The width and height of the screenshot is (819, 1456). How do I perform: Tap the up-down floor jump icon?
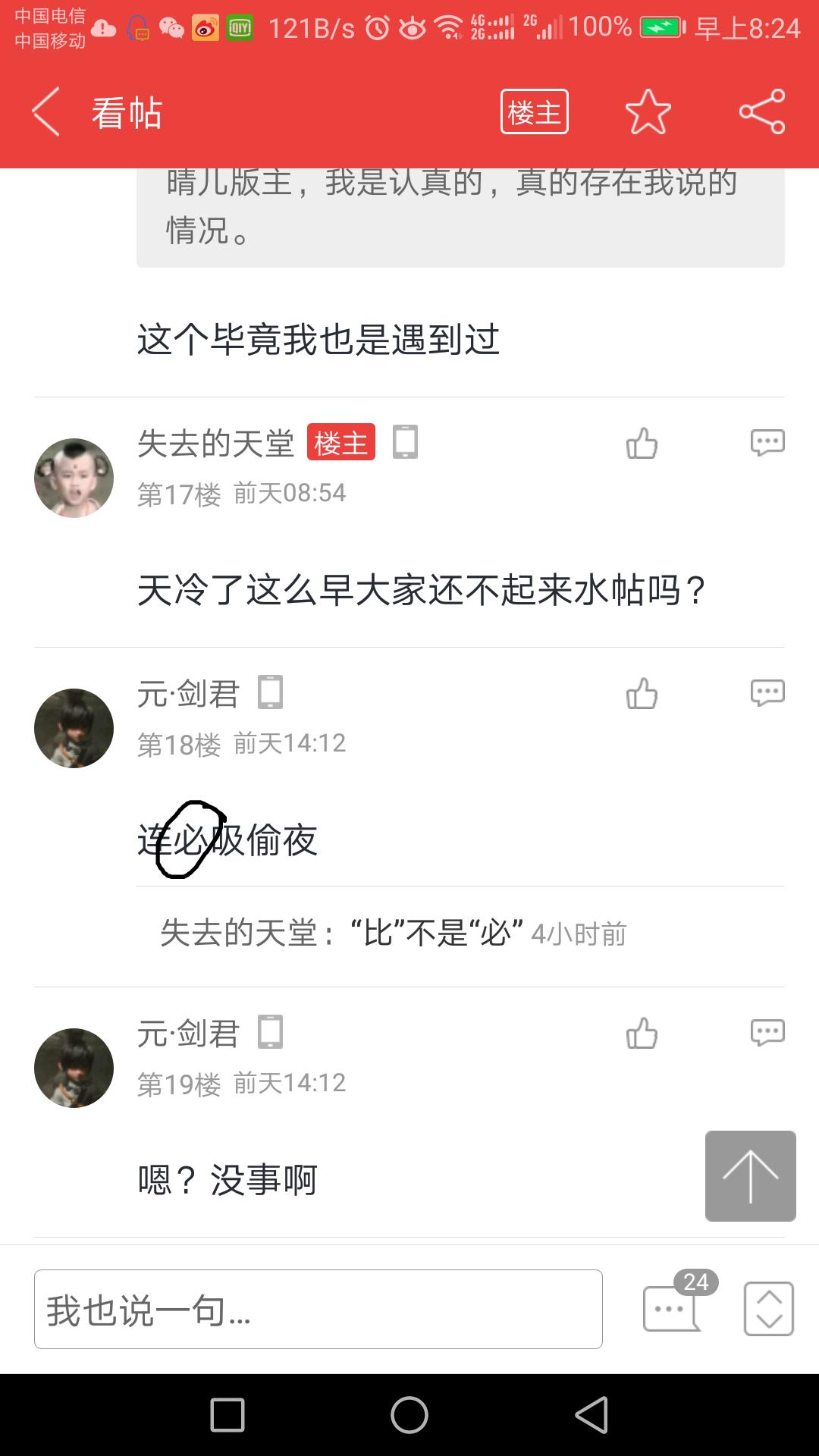point(768,1309)
